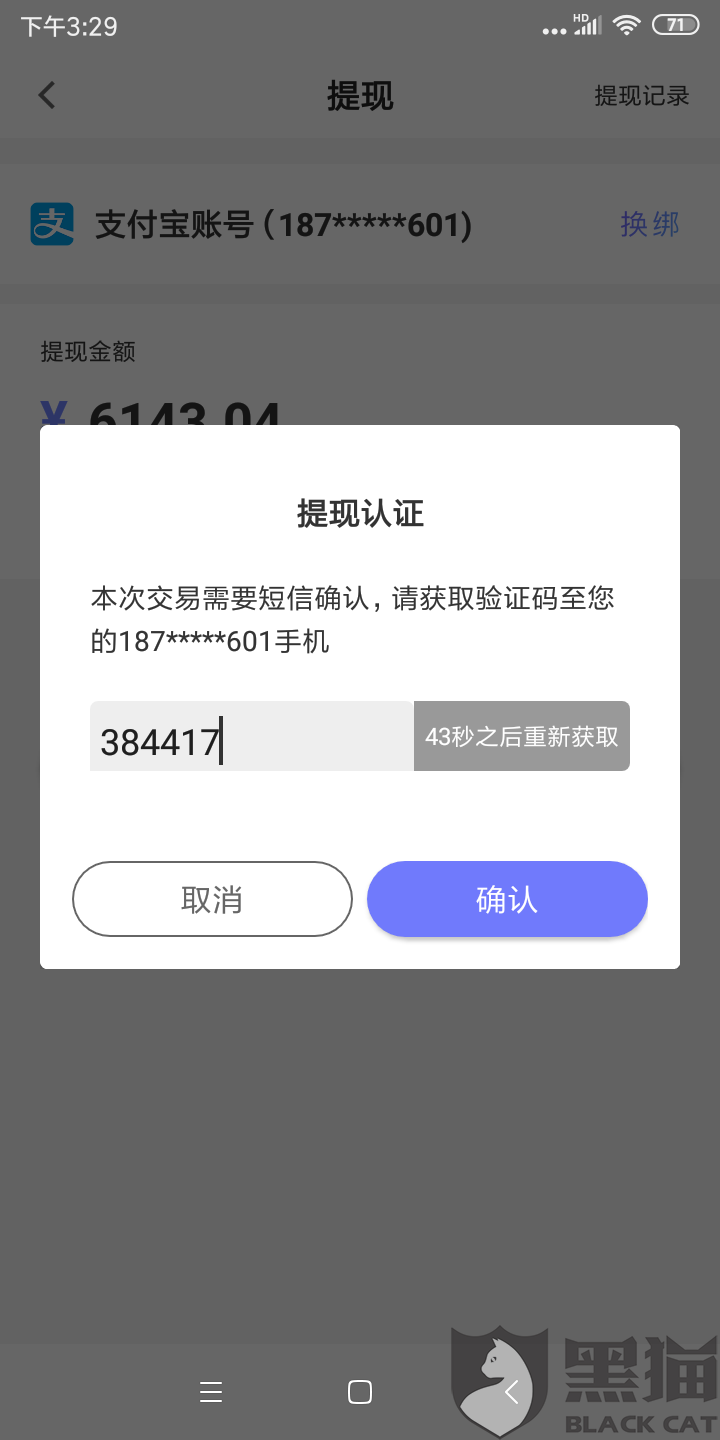720x1440 pixels.
Task: Tap the 43秒之后重新获取 resend code button
Action: pos(522,736)
